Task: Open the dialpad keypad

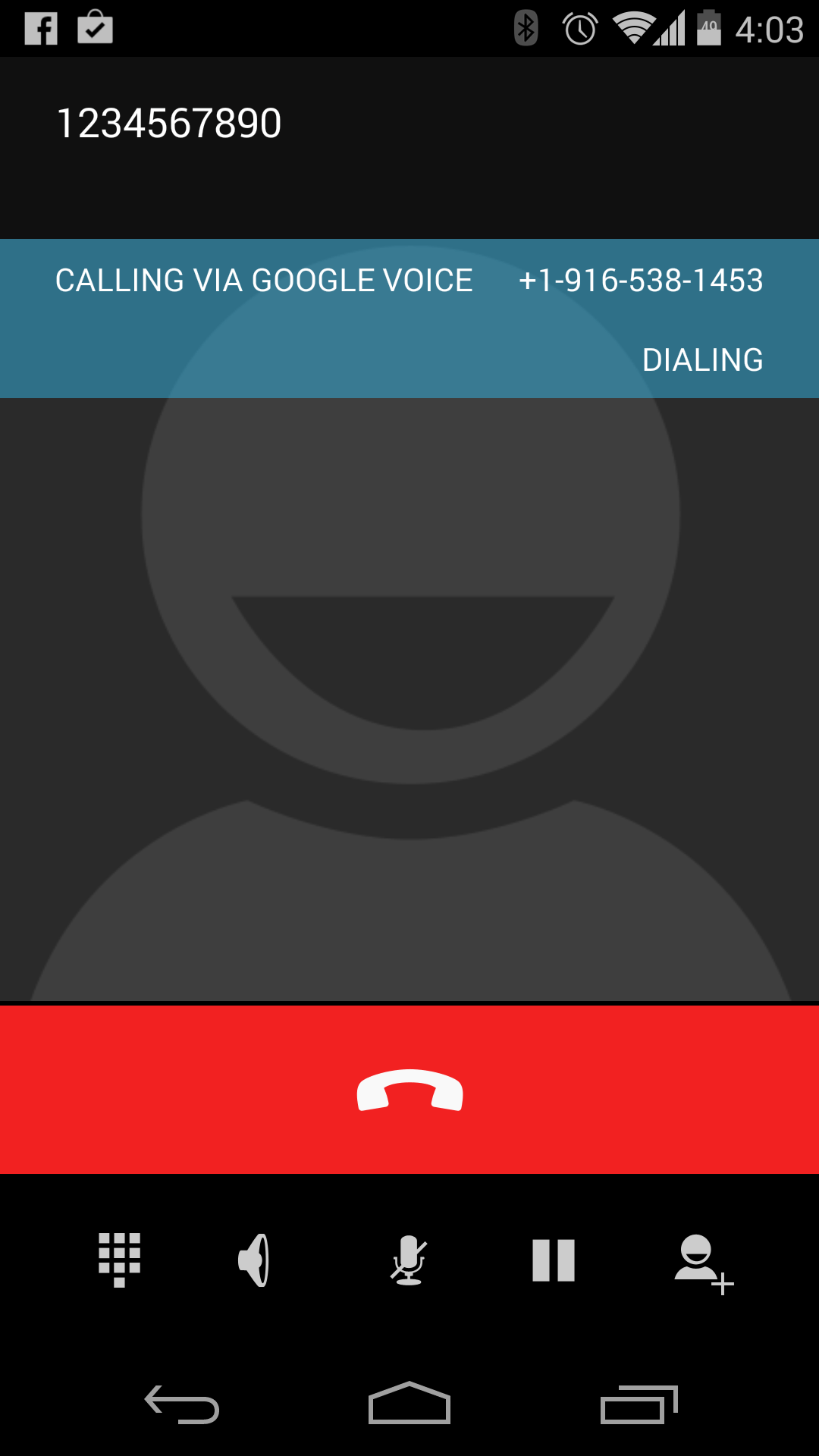Action: coord(119,1260)
